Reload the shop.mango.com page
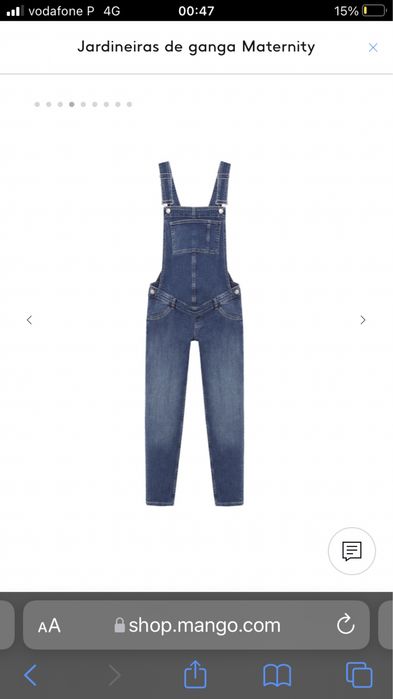393x699 pixels. [345, 625]
